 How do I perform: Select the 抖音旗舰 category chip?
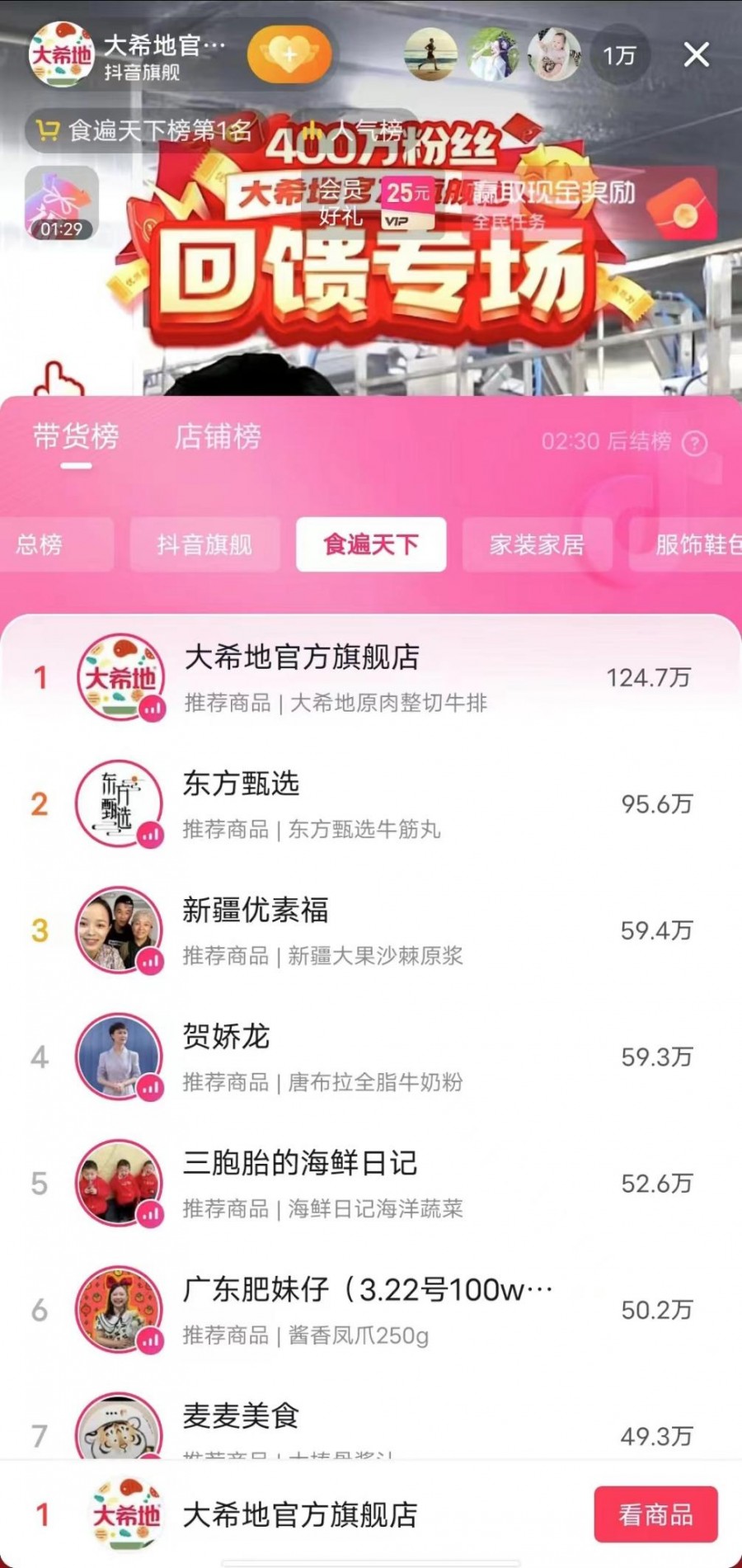coord(205,544)
